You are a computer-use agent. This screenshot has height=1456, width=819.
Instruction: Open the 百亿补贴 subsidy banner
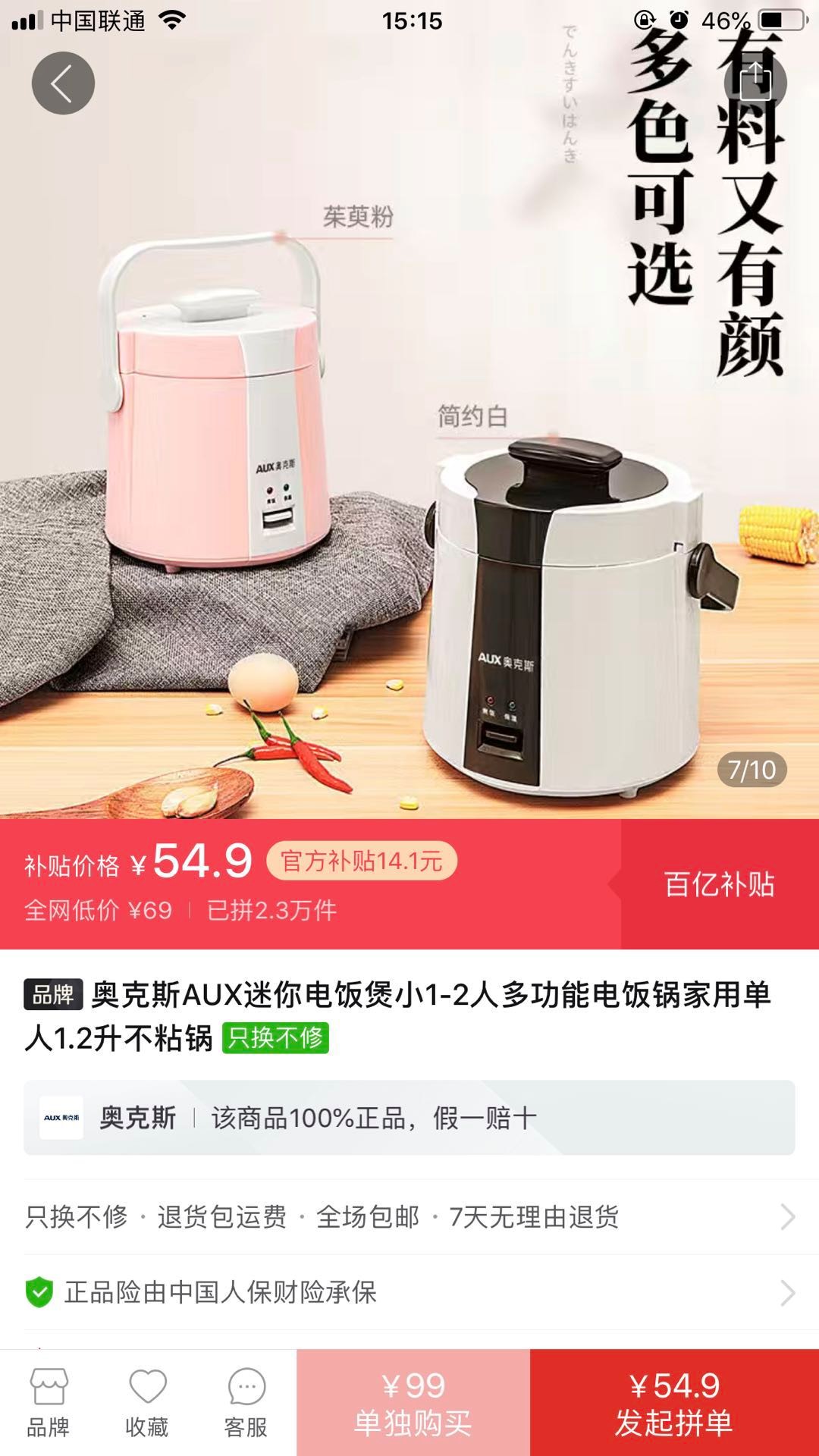719,884
